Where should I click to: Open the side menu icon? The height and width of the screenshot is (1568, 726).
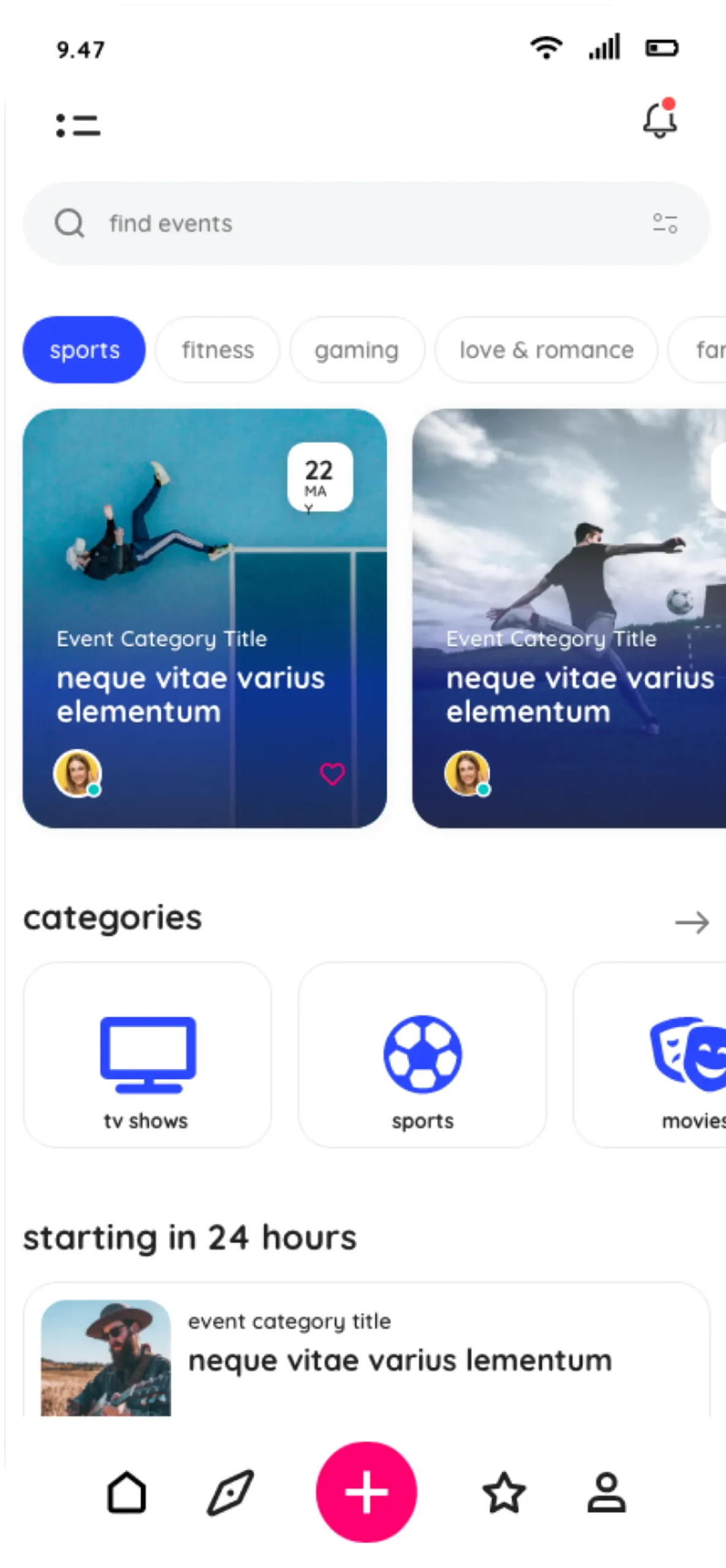[78, 126]
